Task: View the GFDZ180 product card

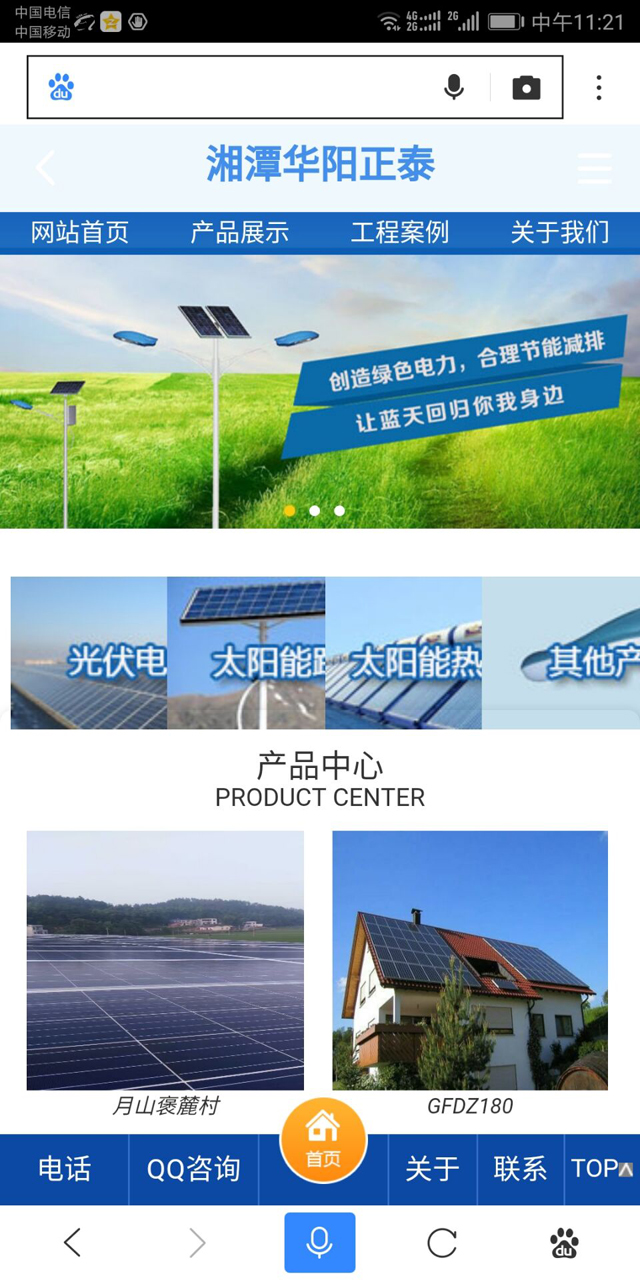Action: coord(470,972)
